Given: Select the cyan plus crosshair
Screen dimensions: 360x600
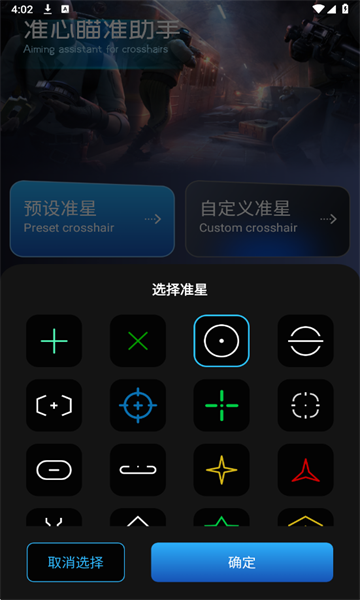Looking at the screenshot, I should (54, 341).
